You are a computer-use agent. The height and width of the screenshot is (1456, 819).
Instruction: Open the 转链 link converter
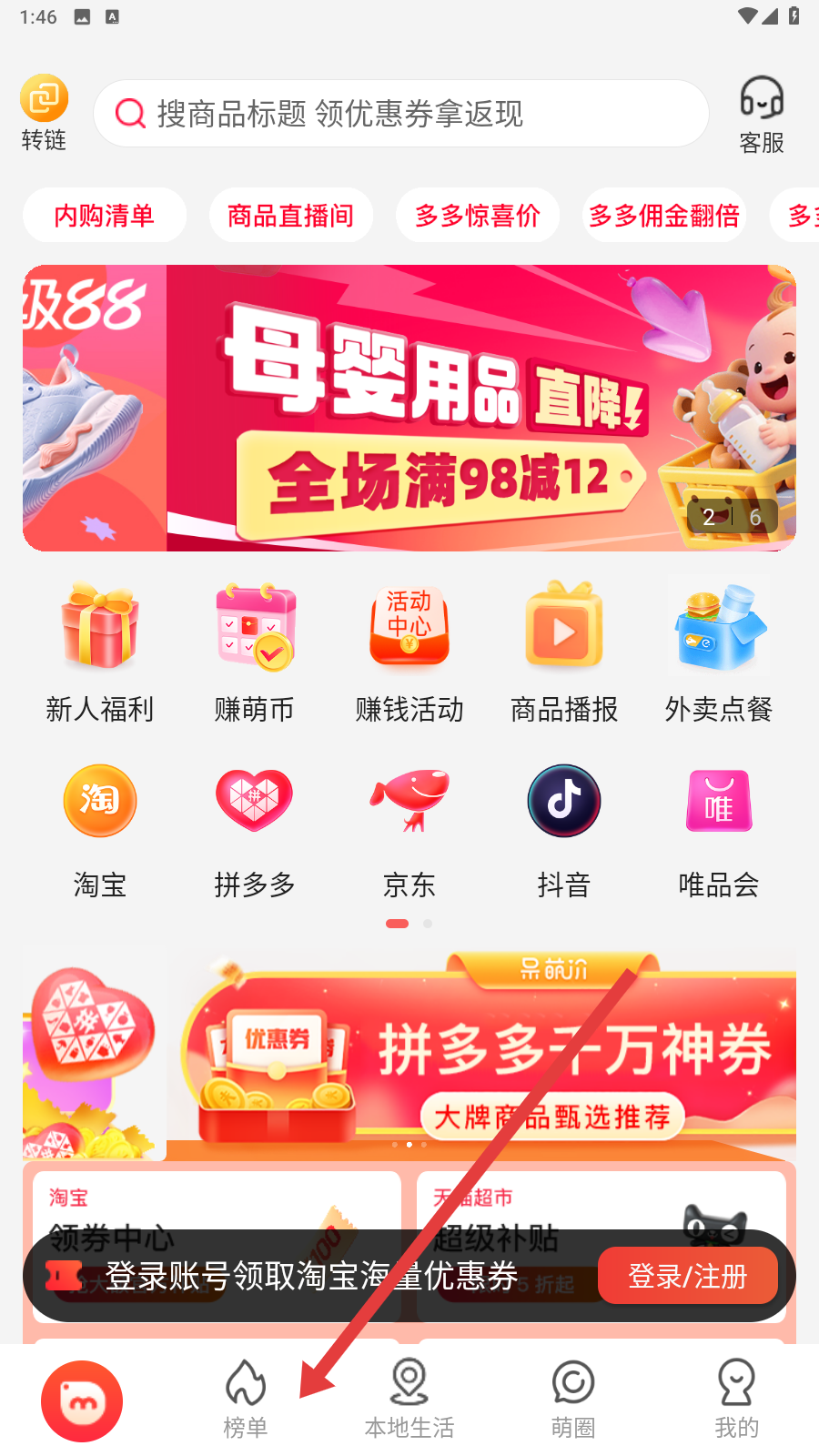coord(44,114)
